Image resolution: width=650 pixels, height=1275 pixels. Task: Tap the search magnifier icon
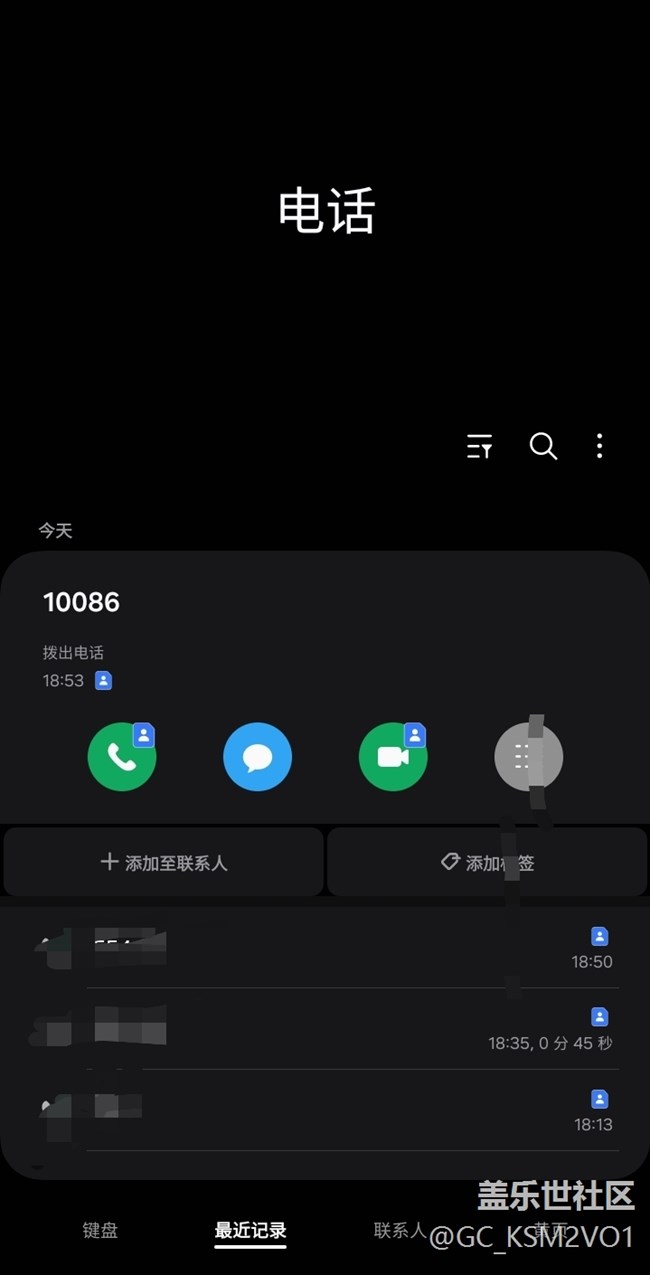point(543,446)
